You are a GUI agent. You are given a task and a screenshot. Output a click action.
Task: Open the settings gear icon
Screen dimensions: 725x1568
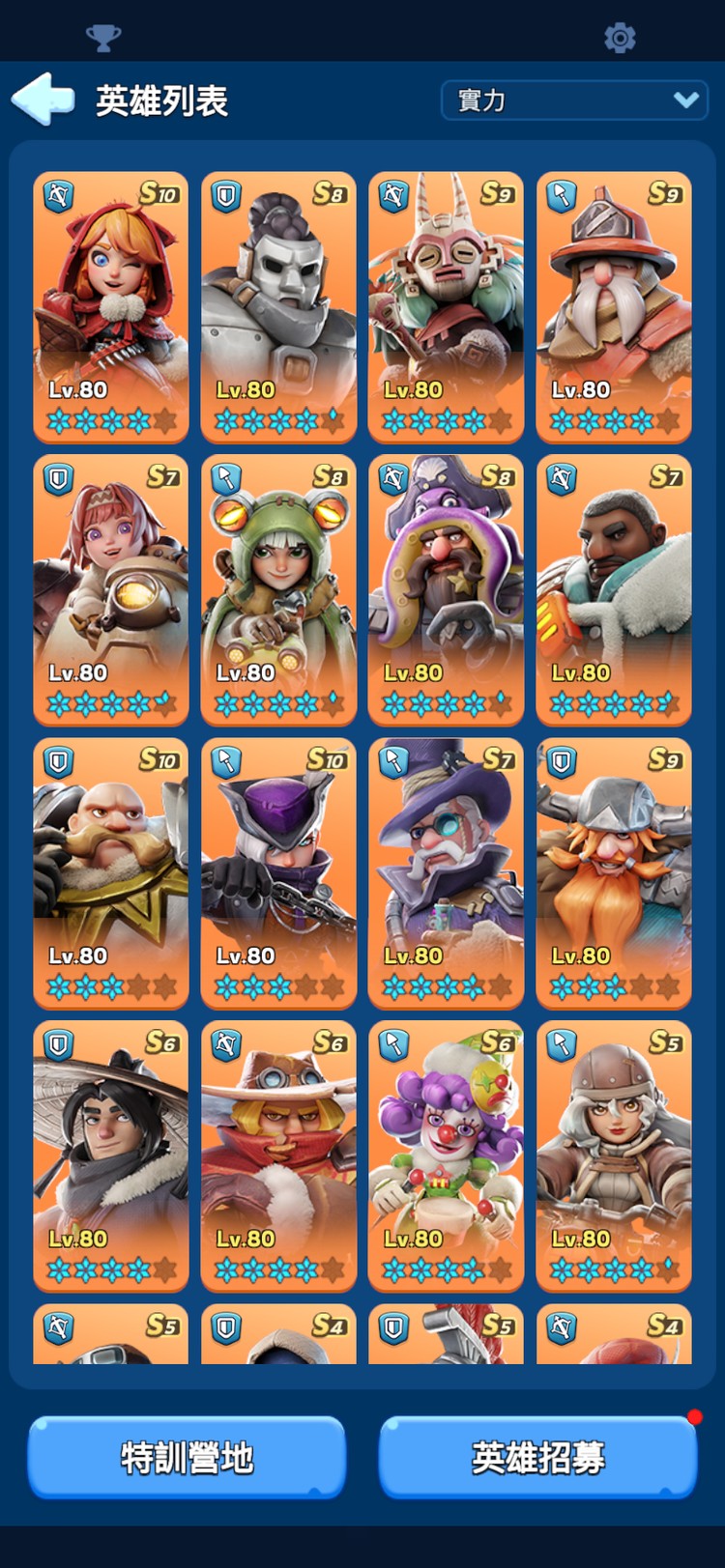point(620,38)
